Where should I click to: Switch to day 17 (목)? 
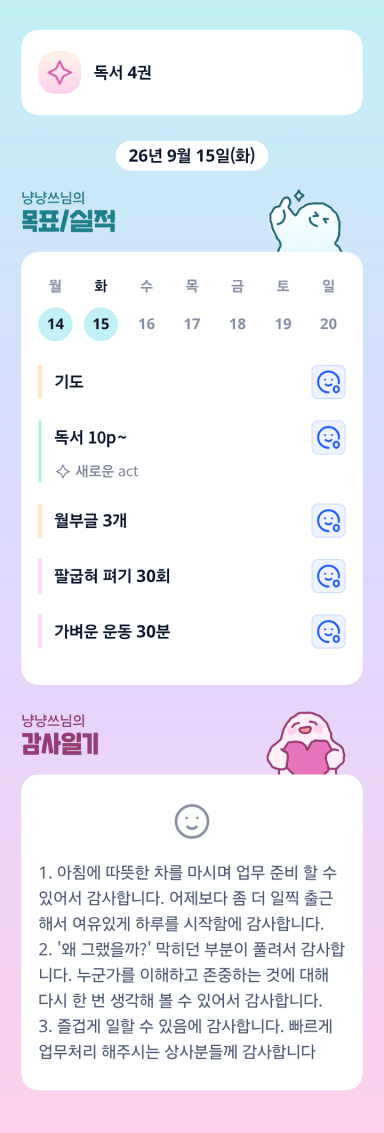pyautogui.click(x=192, y=324)
